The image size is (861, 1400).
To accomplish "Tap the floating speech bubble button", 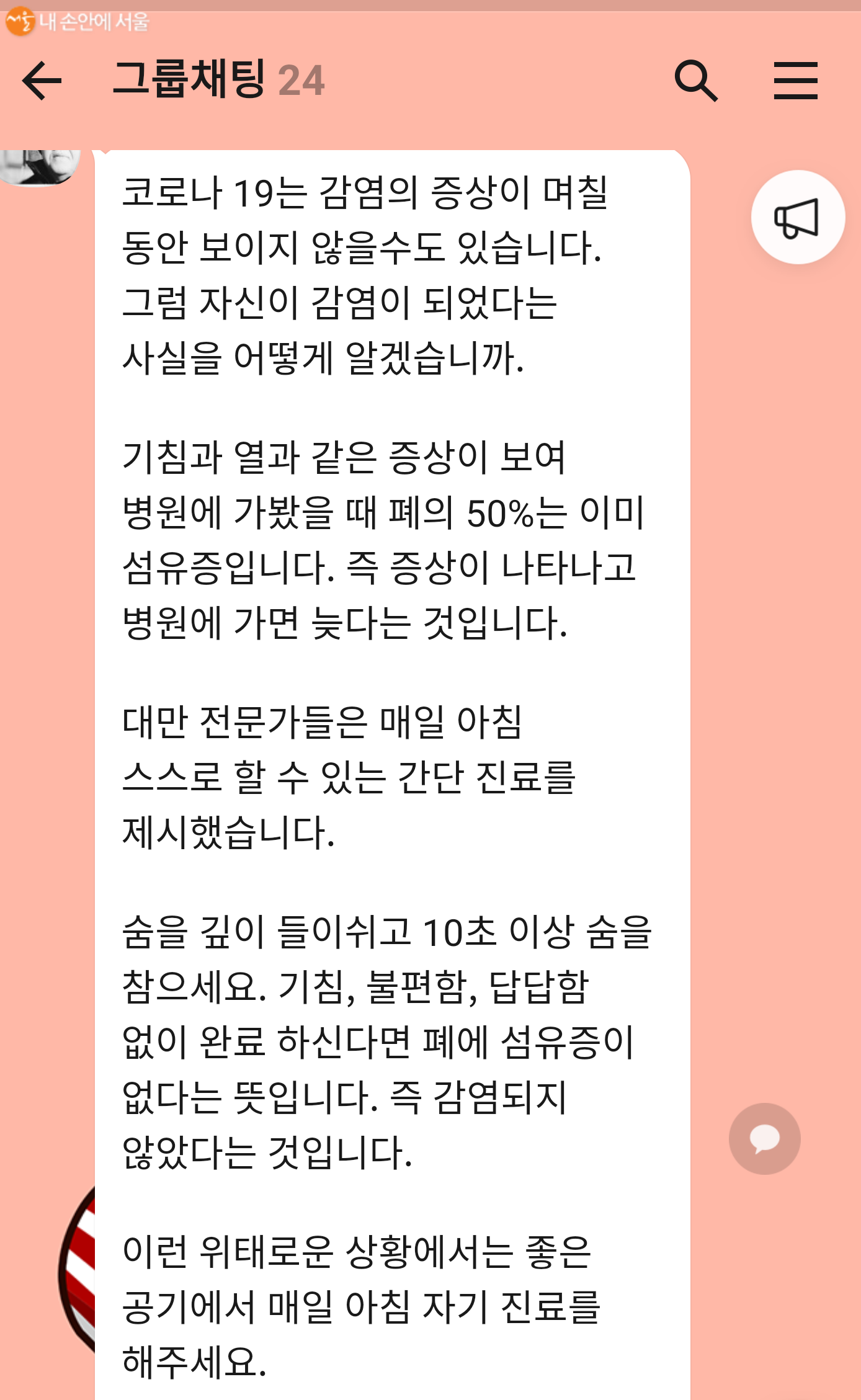I will (764, 1139).
